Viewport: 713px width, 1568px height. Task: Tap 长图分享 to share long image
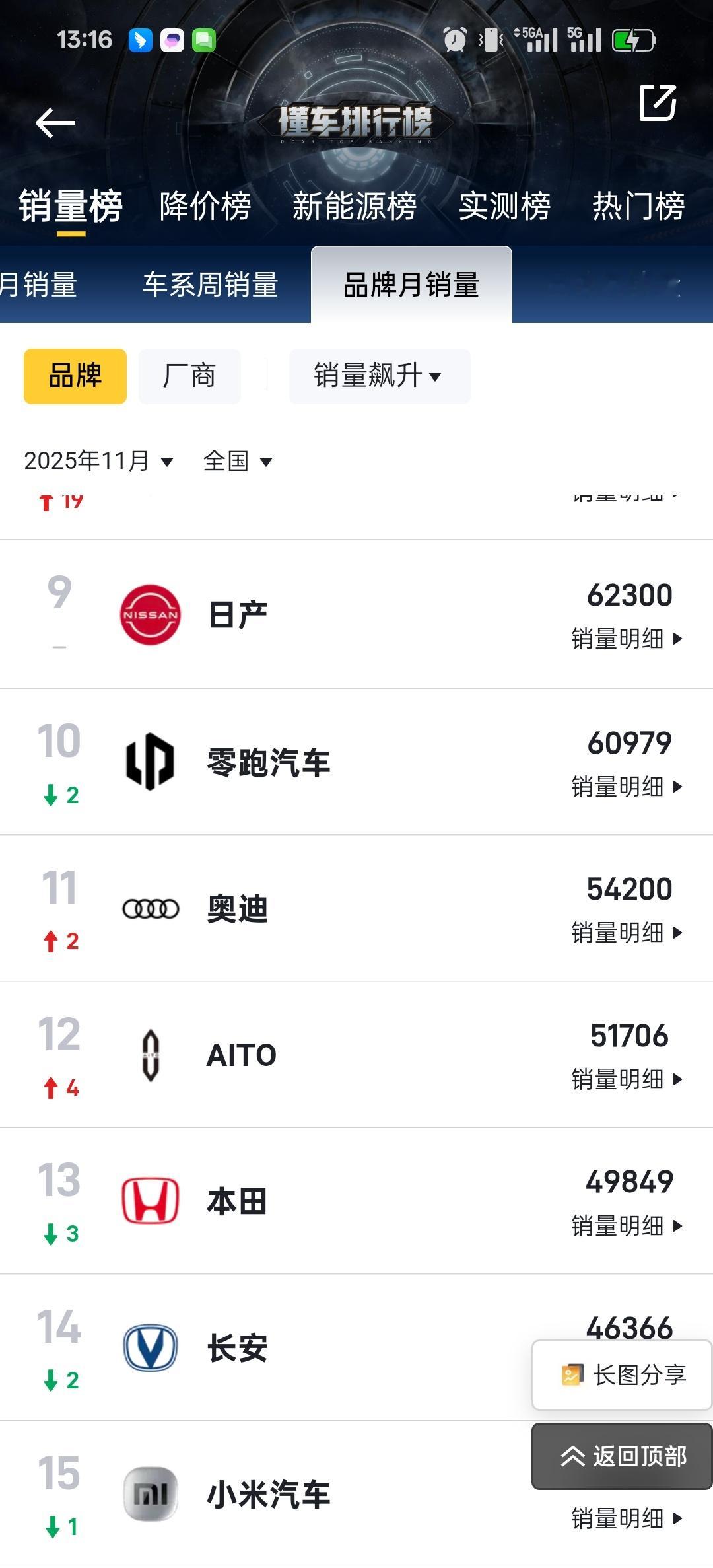pos(621,1376)
